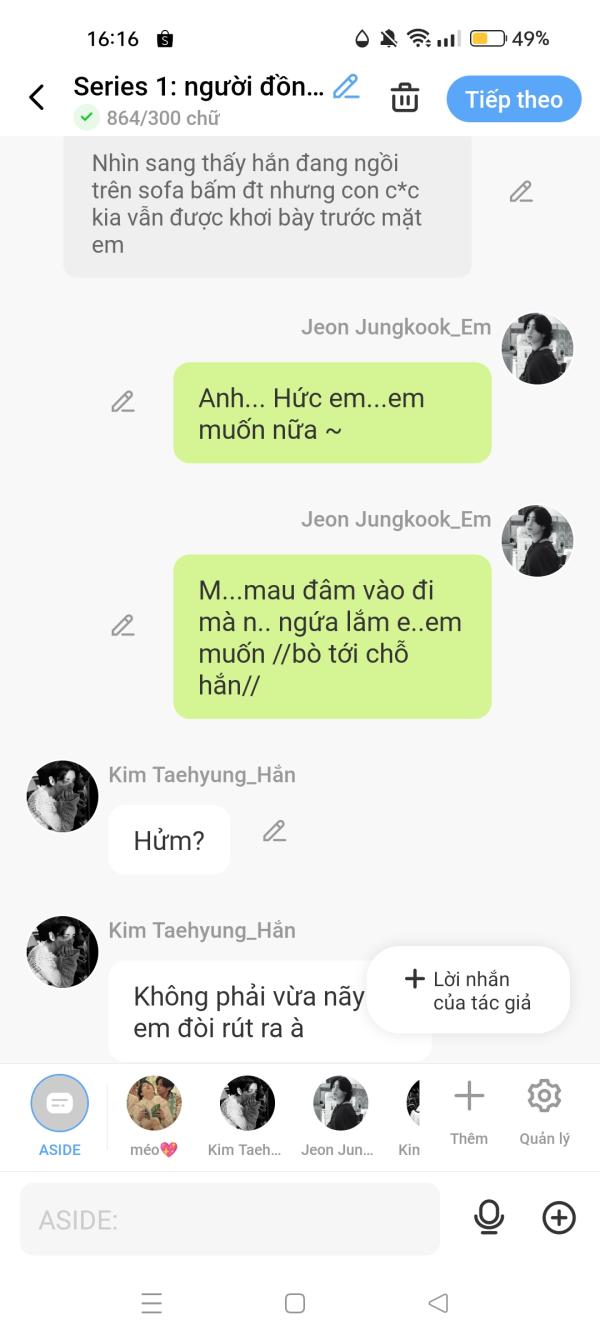
Task: Open Quản lý character settings
Action: pyautogui.click(x=544, y=1110)
